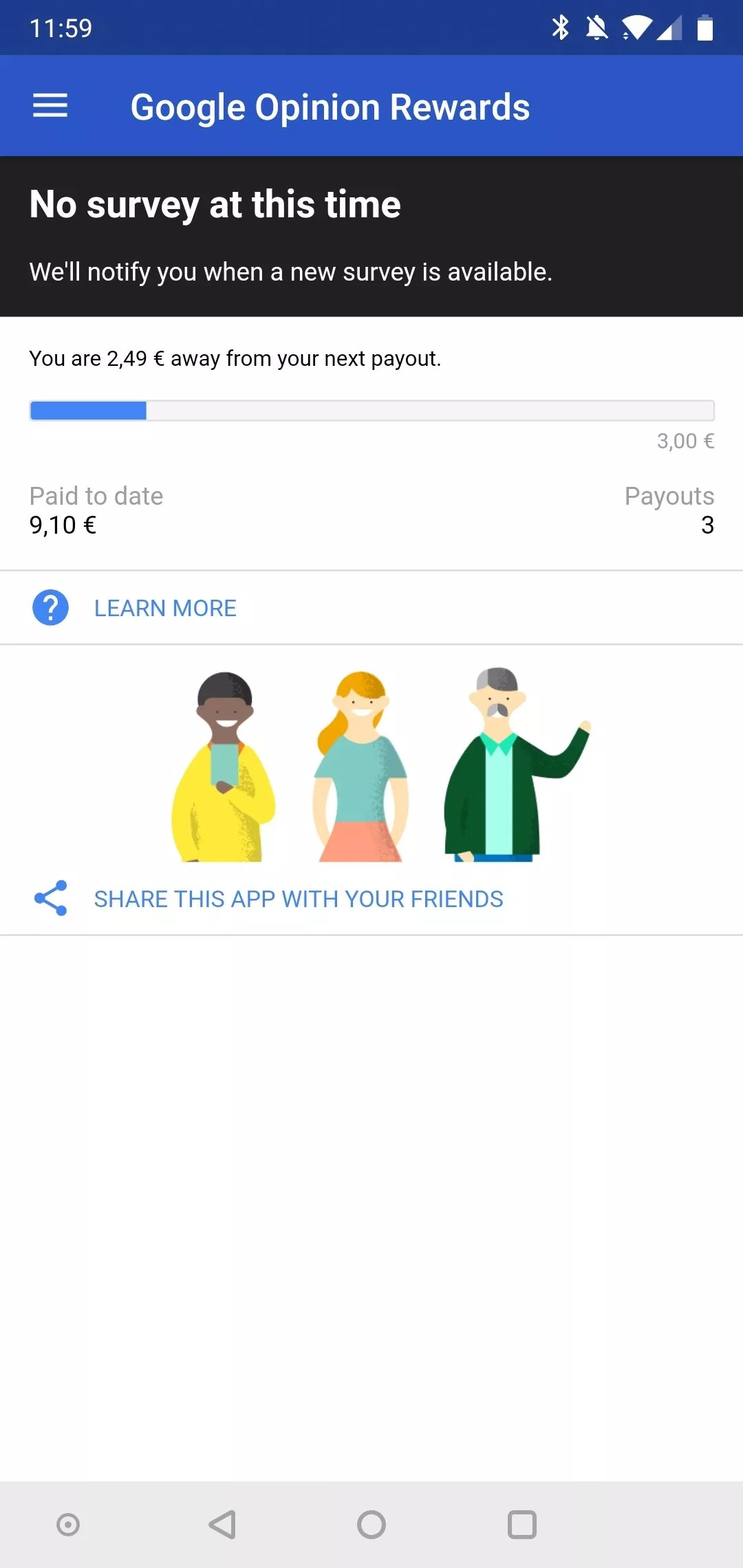Open the LEARN MORE link
The width and height of the screenshot is (743, 1568).
[x=165, y=607]
